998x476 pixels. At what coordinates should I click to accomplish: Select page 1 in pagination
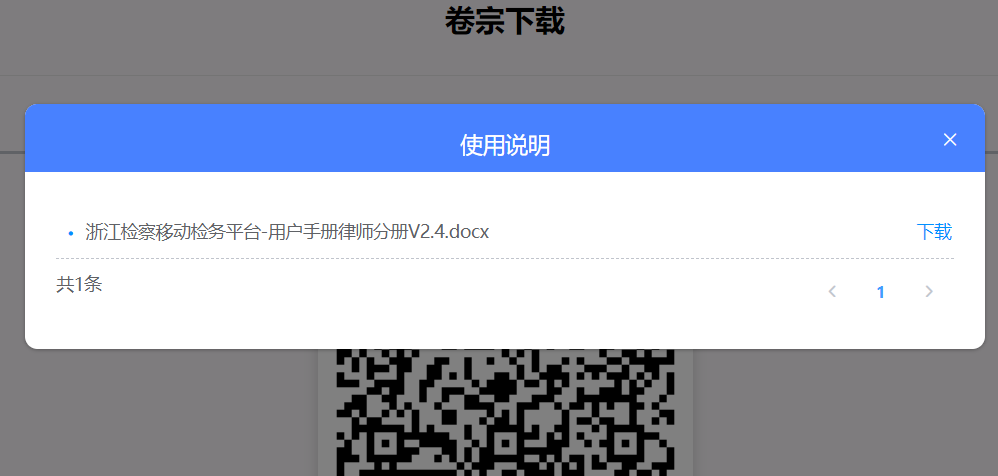[x=880, y=292]
